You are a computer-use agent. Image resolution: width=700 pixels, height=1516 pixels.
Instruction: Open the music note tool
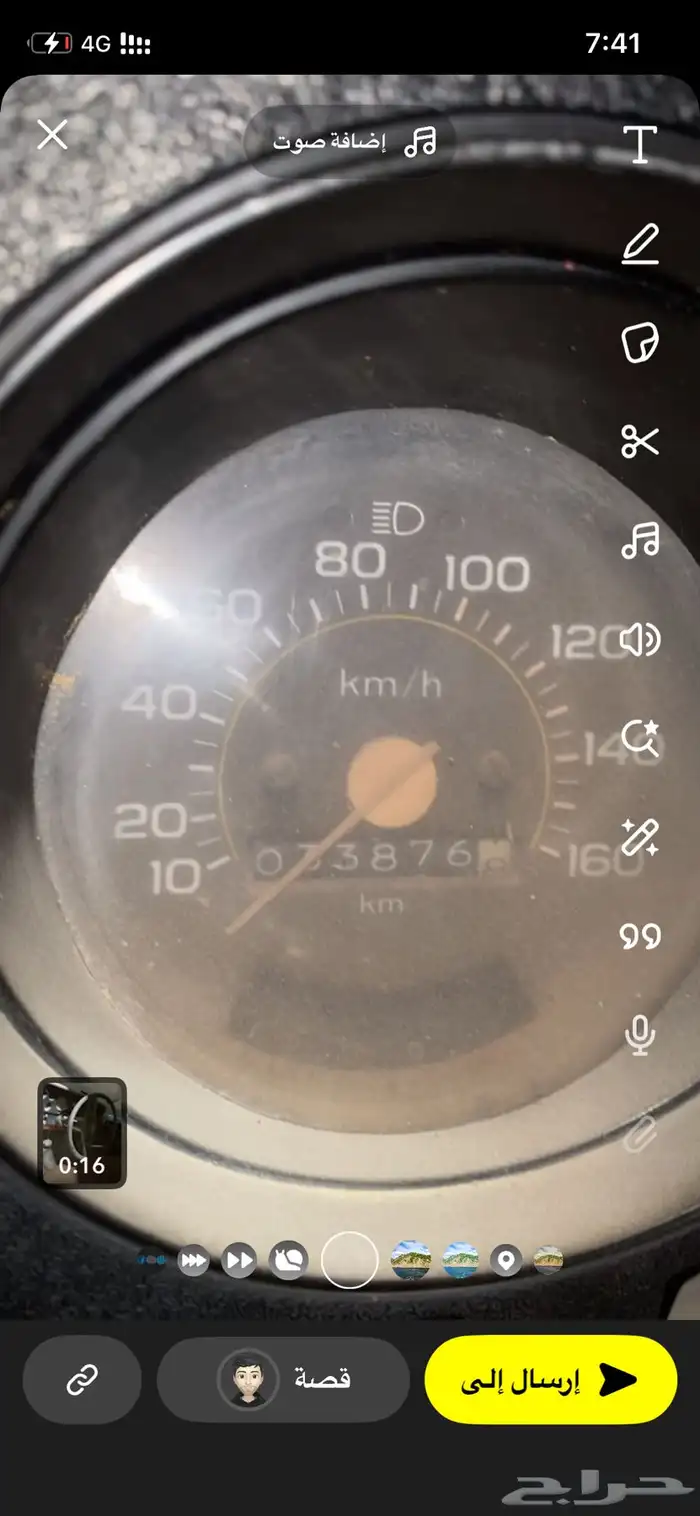pos(640,540)
